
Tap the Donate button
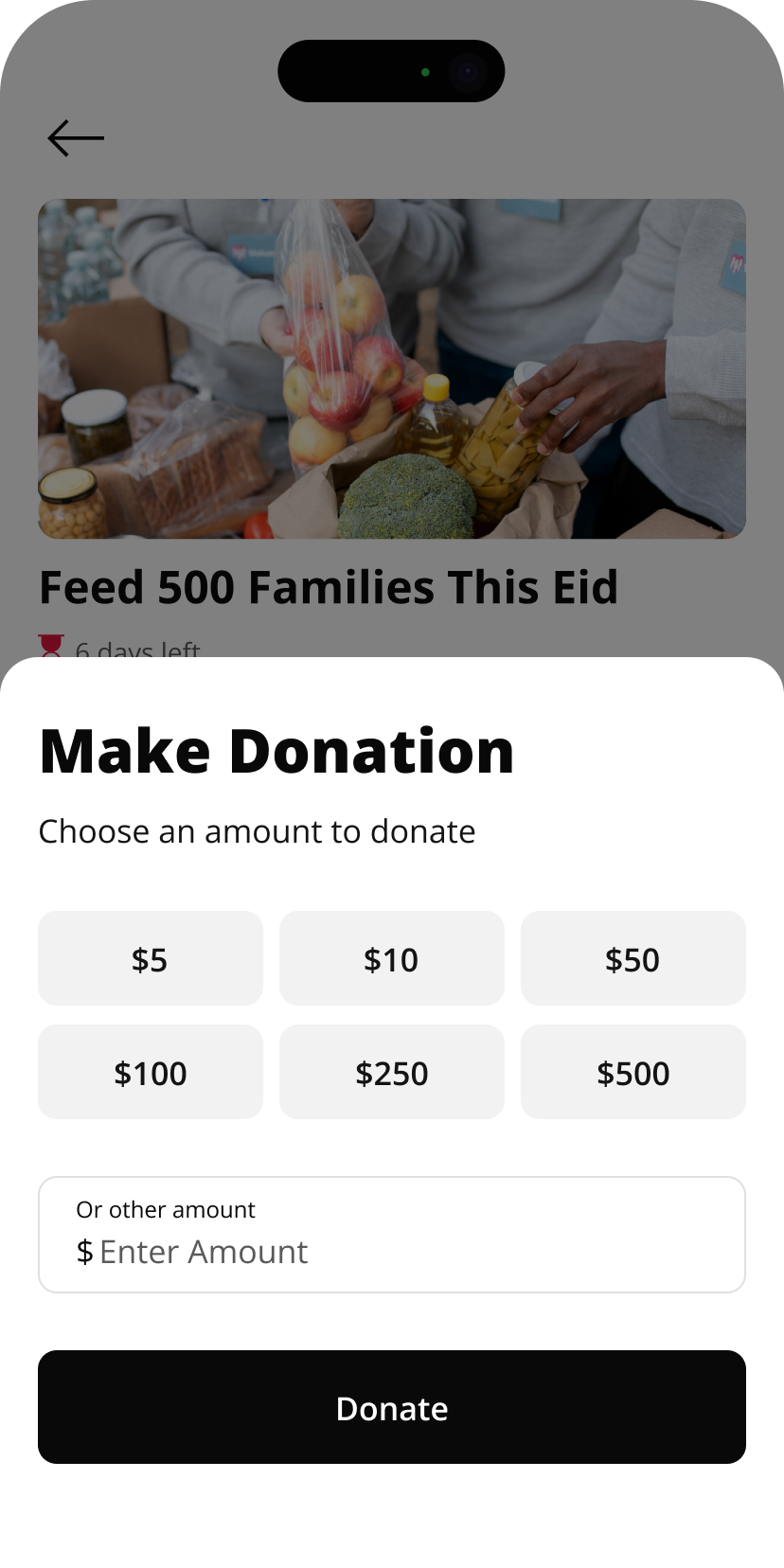[x=392, y=1407]
